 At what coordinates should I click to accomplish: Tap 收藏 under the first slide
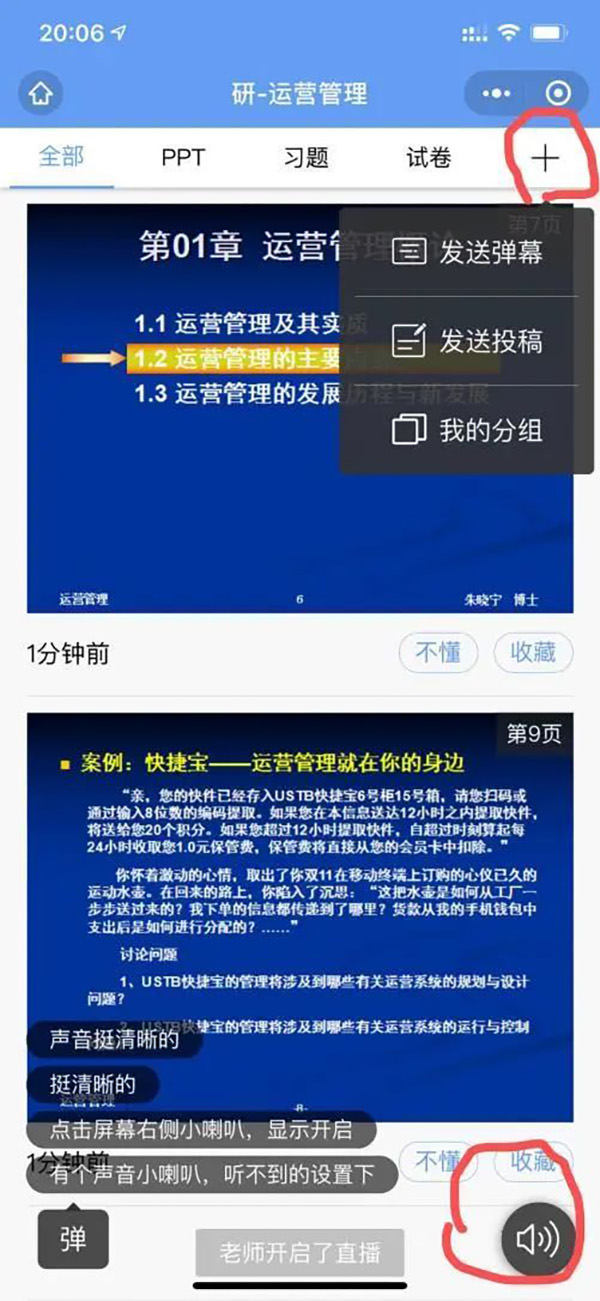[x=533, y=653]
